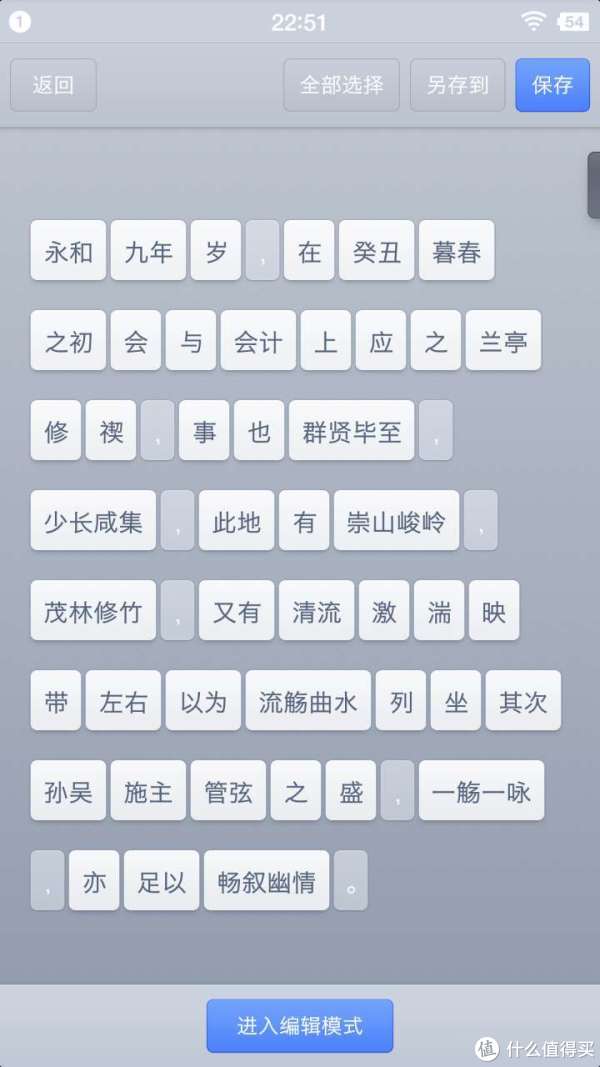Tap the blue 保存 button
Image resolution: width=600 pixels, height=1067 pixels.
(552, 85)
